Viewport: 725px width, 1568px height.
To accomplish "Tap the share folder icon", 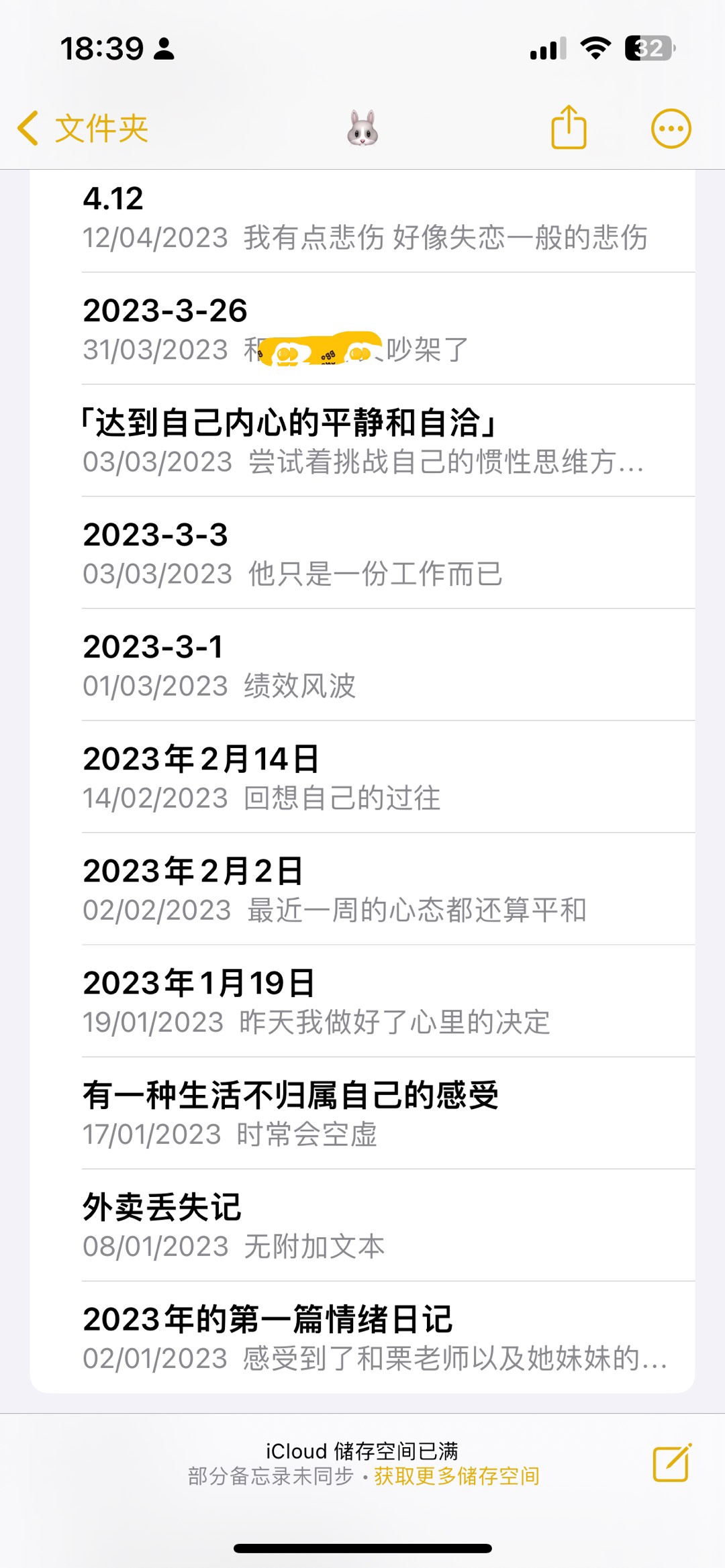I will pyautogui.click(x=569, y=127).
